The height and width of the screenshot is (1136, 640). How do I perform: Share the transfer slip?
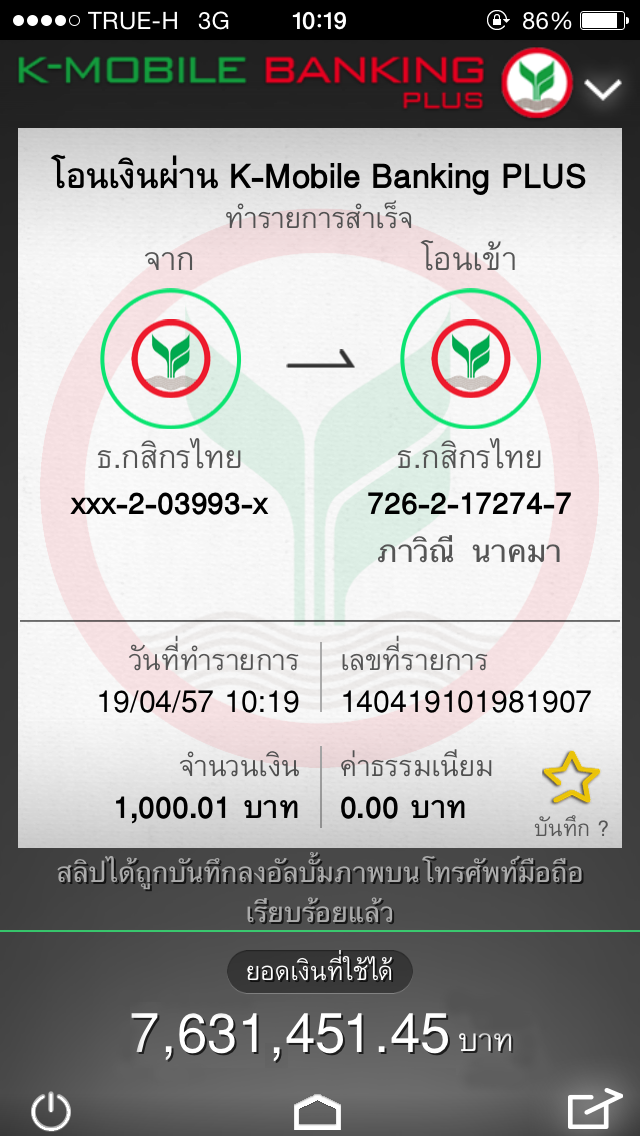(x=594, y=1111)
